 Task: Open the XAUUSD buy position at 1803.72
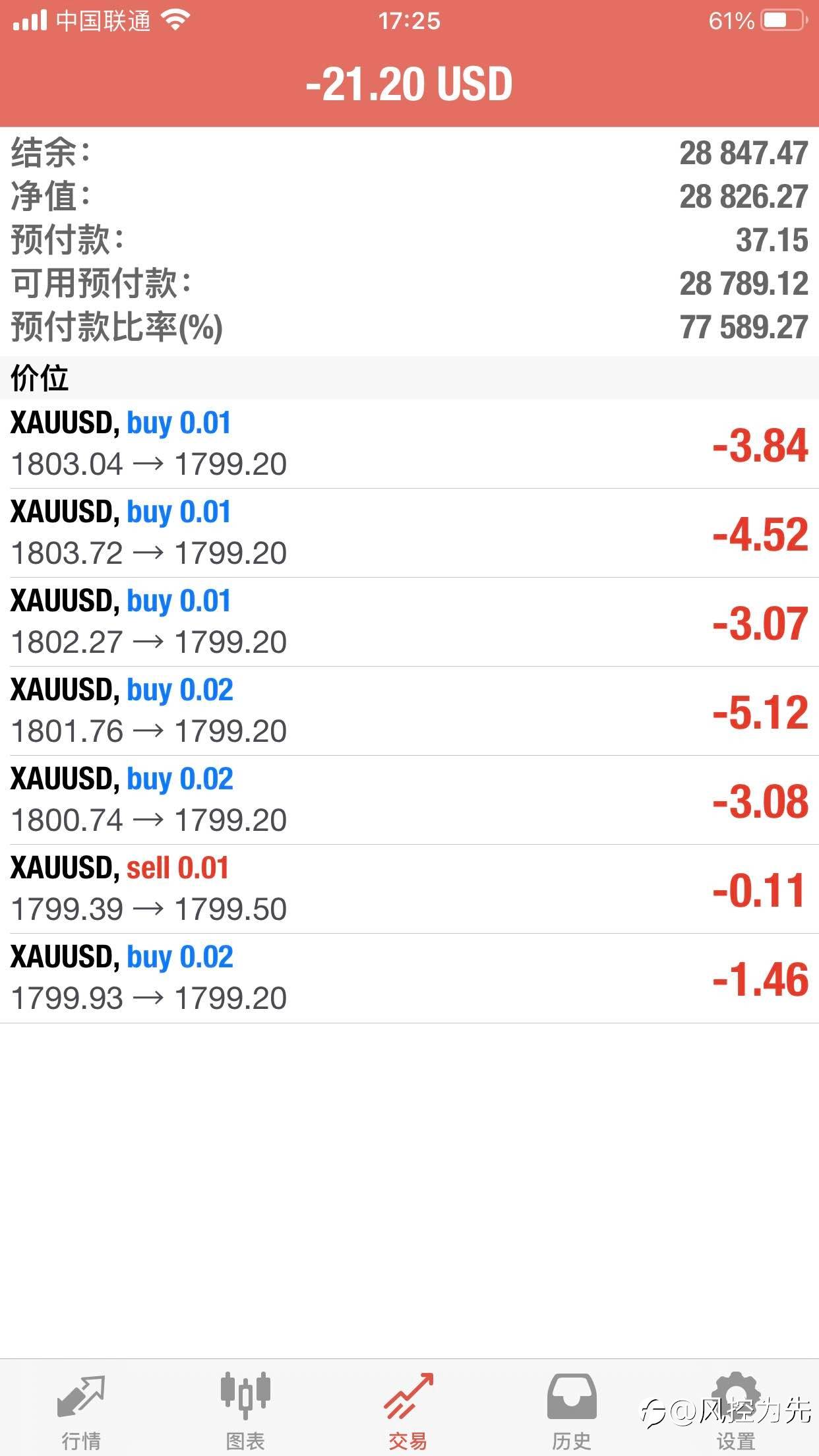[x=409, y=533]
